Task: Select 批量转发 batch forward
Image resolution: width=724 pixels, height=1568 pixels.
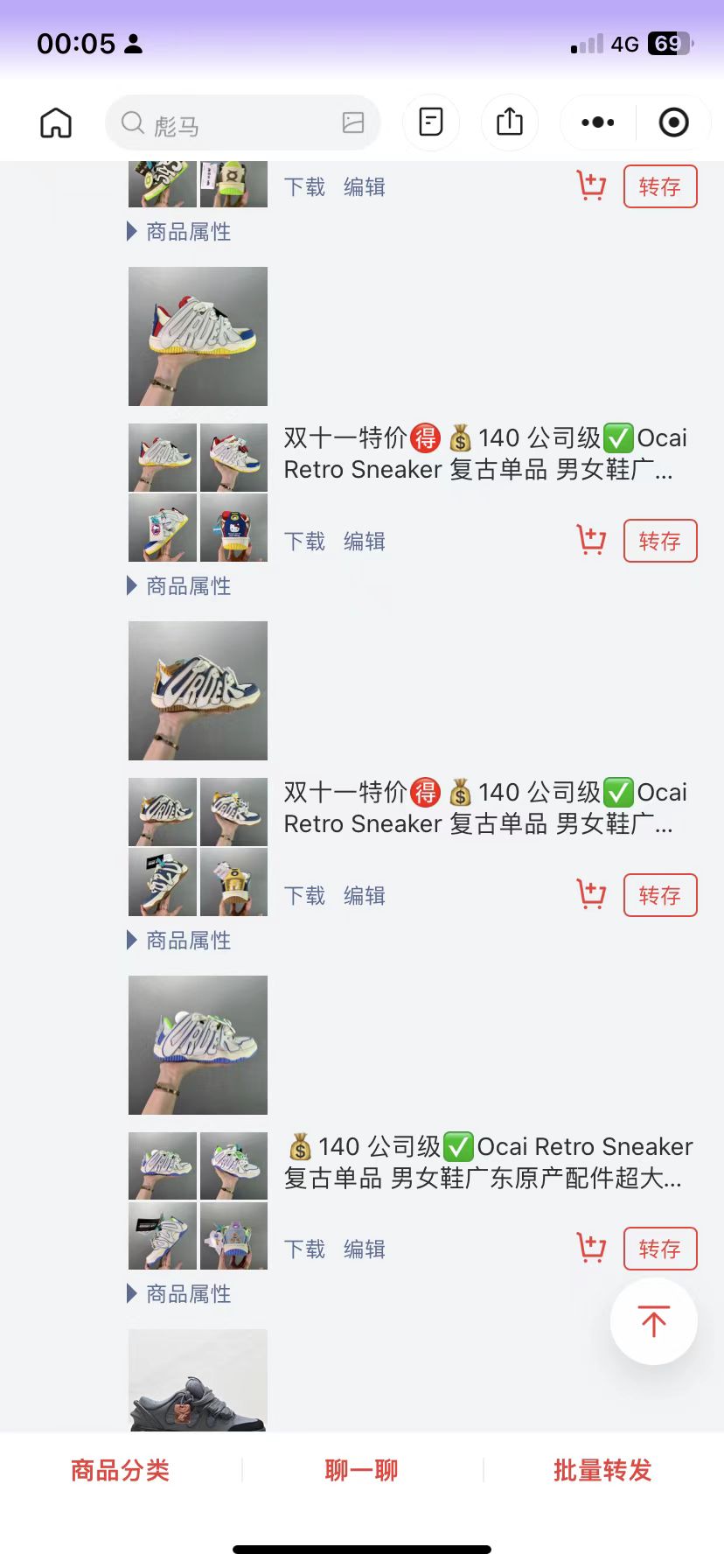Action: [602, 1470]
